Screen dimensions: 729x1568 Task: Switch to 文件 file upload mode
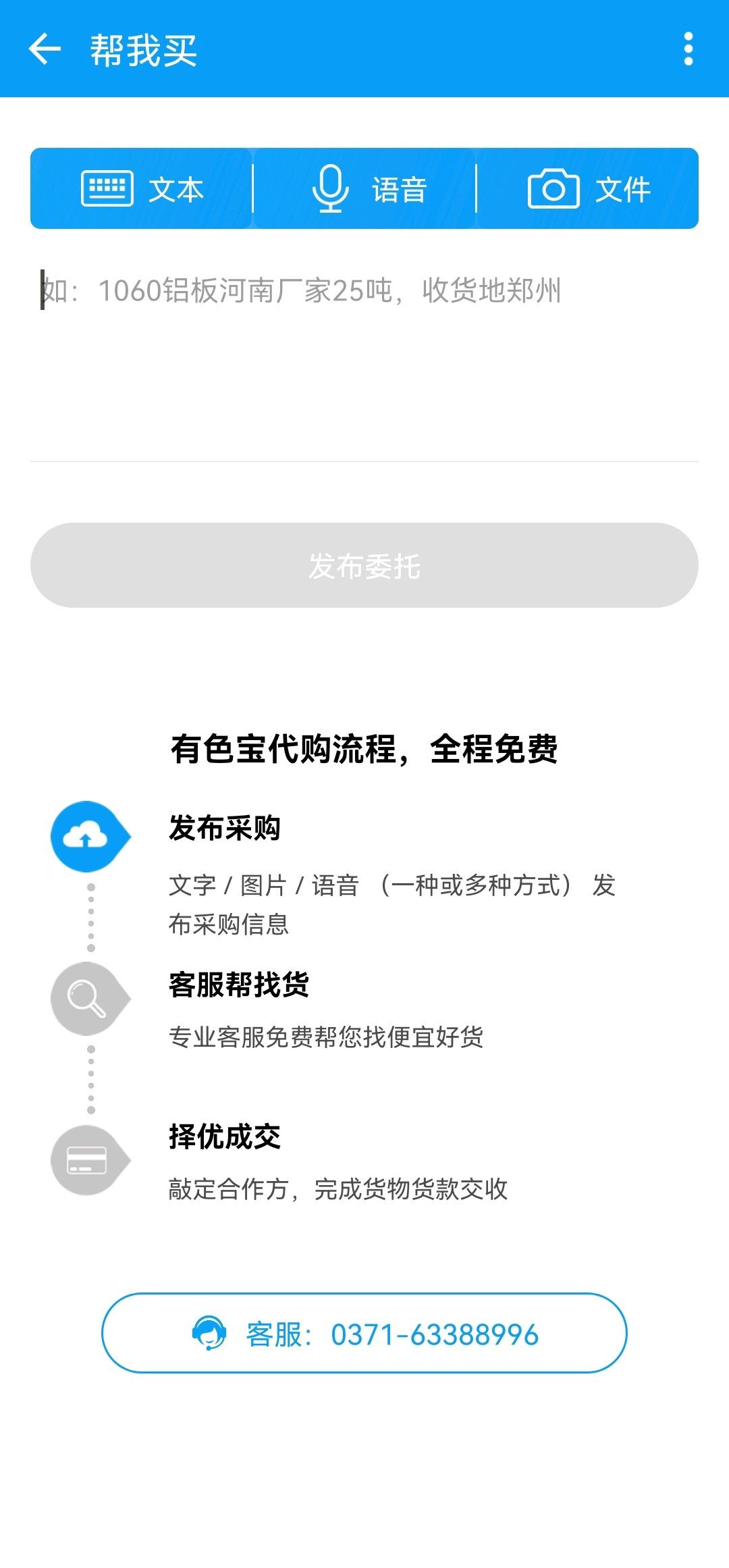pos(588,189)
